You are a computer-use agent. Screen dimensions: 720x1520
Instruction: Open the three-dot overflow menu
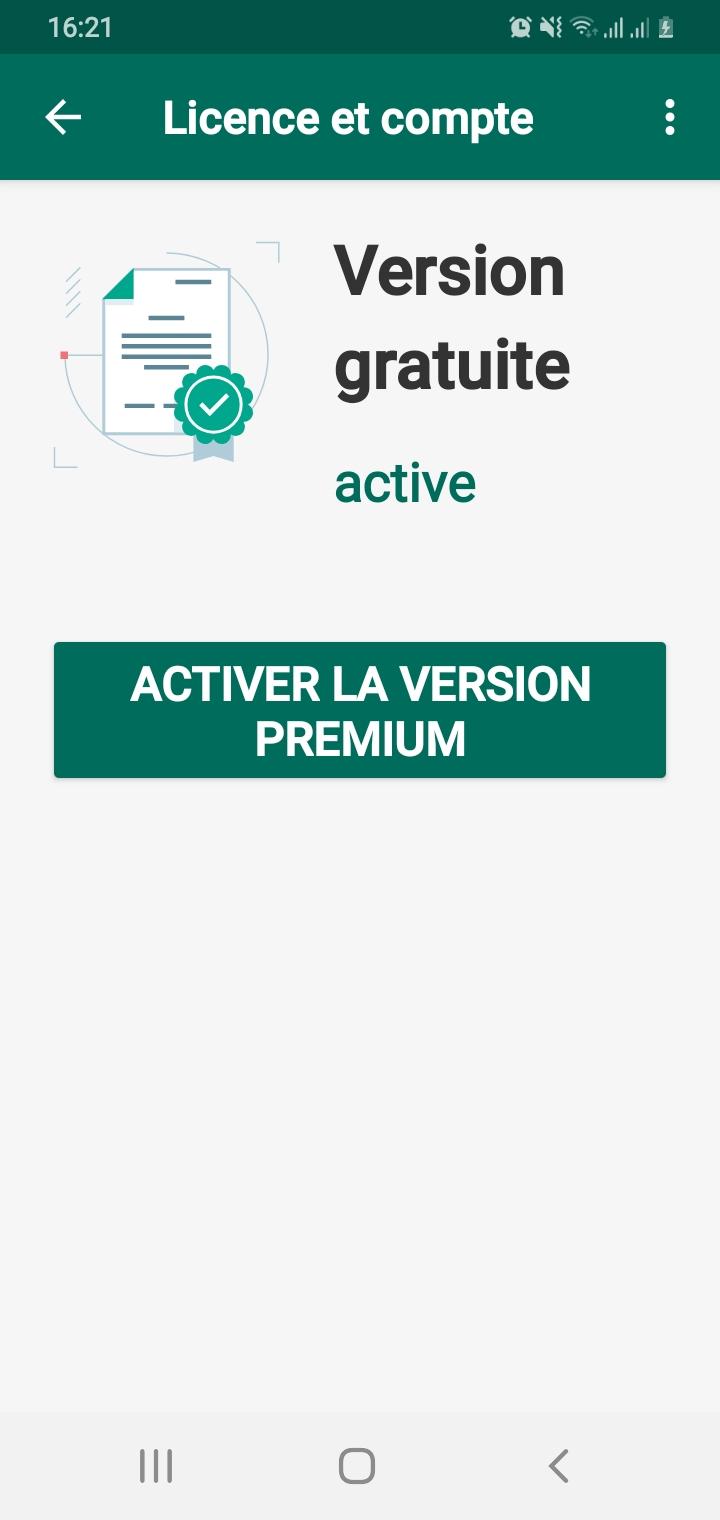tap(669, 118)
